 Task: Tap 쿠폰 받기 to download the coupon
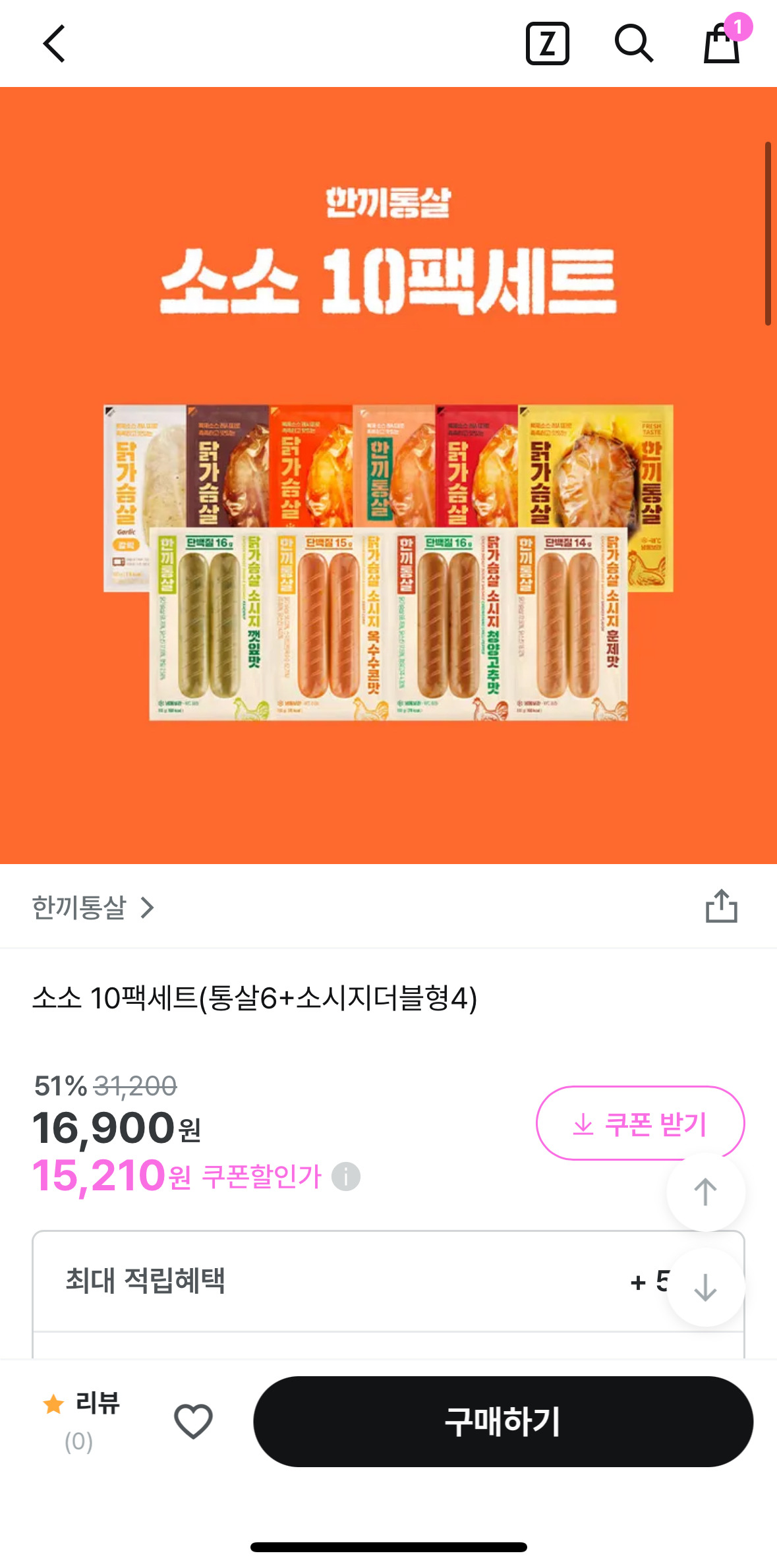[640, 1123]
